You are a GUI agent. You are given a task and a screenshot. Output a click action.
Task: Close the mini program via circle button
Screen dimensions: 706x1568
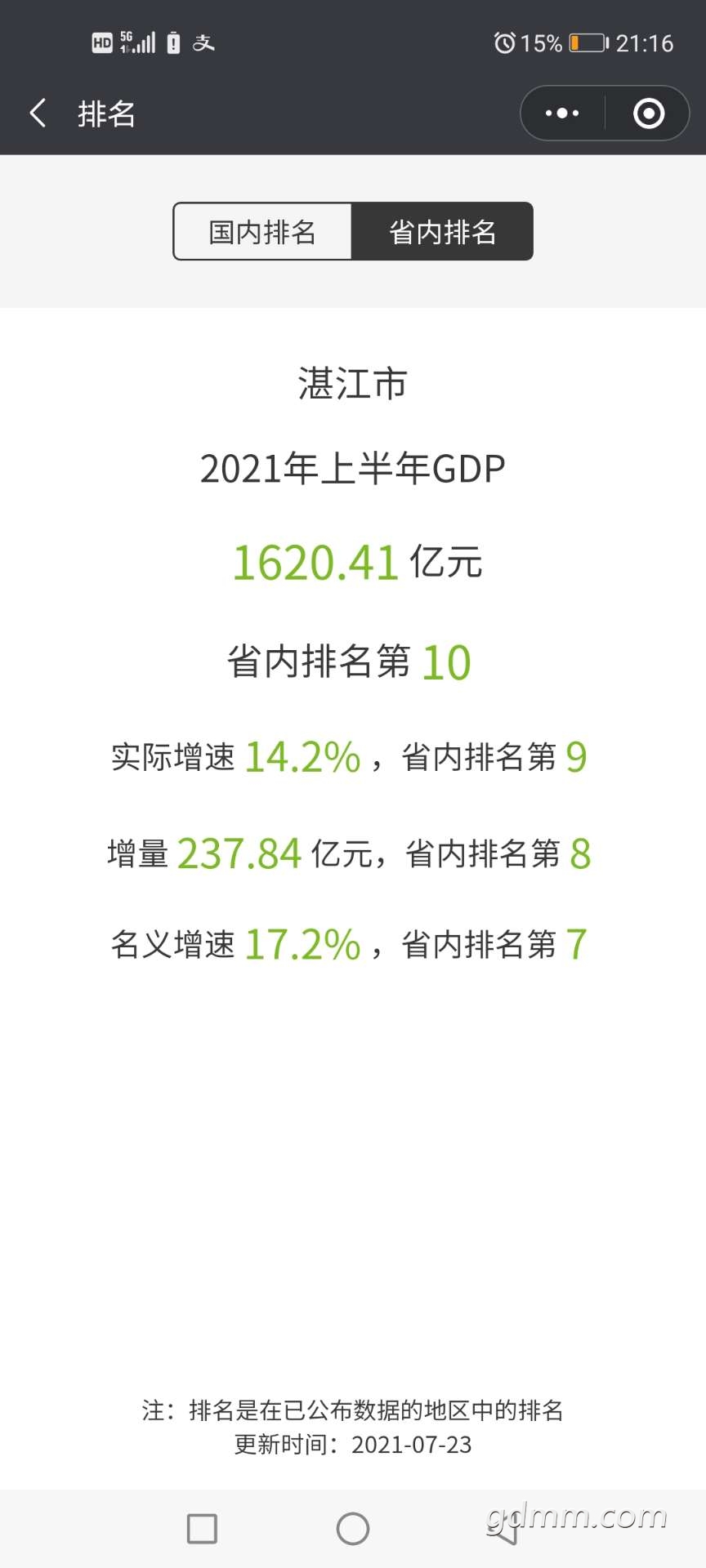[x=649, y=113]
